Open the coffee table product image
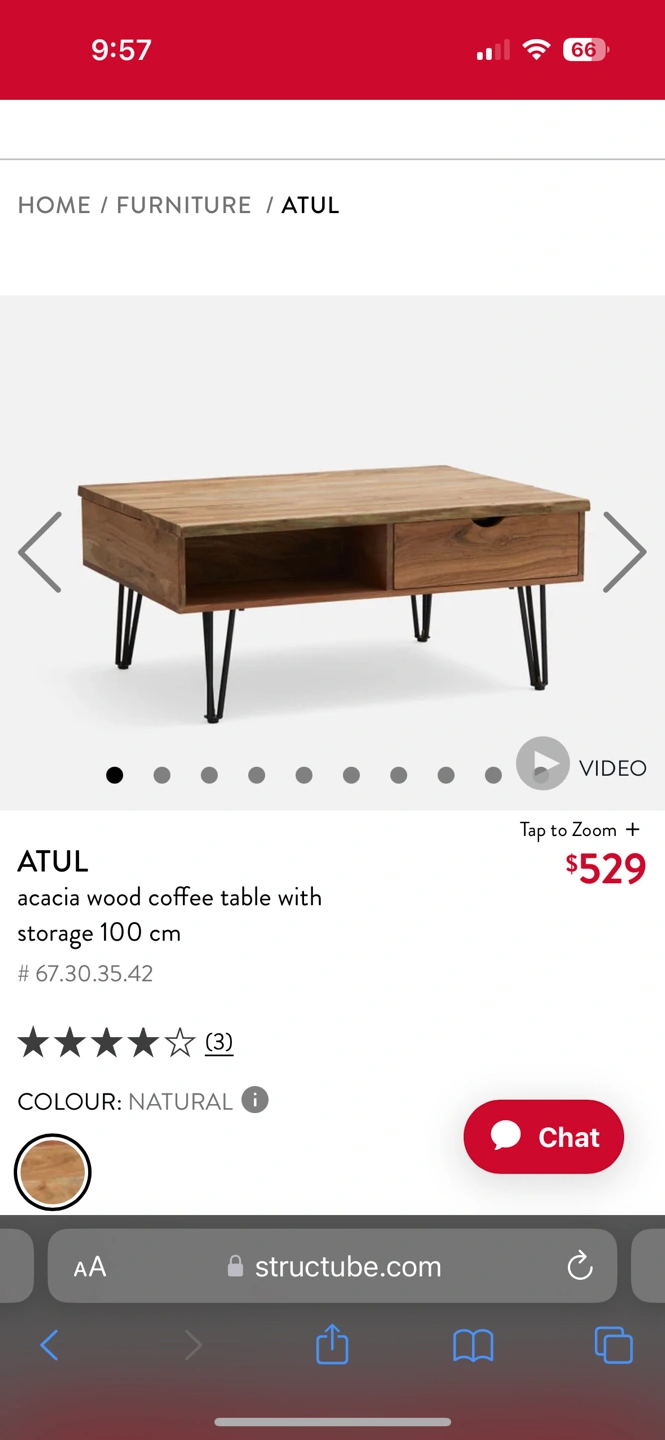Image resolution: width=665 pixels, height=1440 pixels. (332, 590)
